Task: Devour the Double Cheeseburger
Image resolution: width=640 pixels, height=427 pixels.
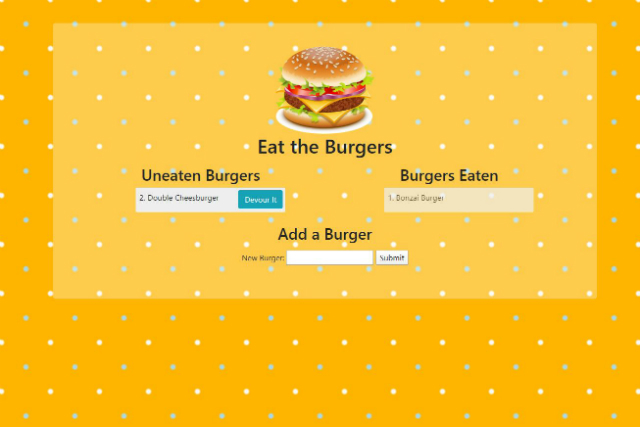Action: click(261, 200)
